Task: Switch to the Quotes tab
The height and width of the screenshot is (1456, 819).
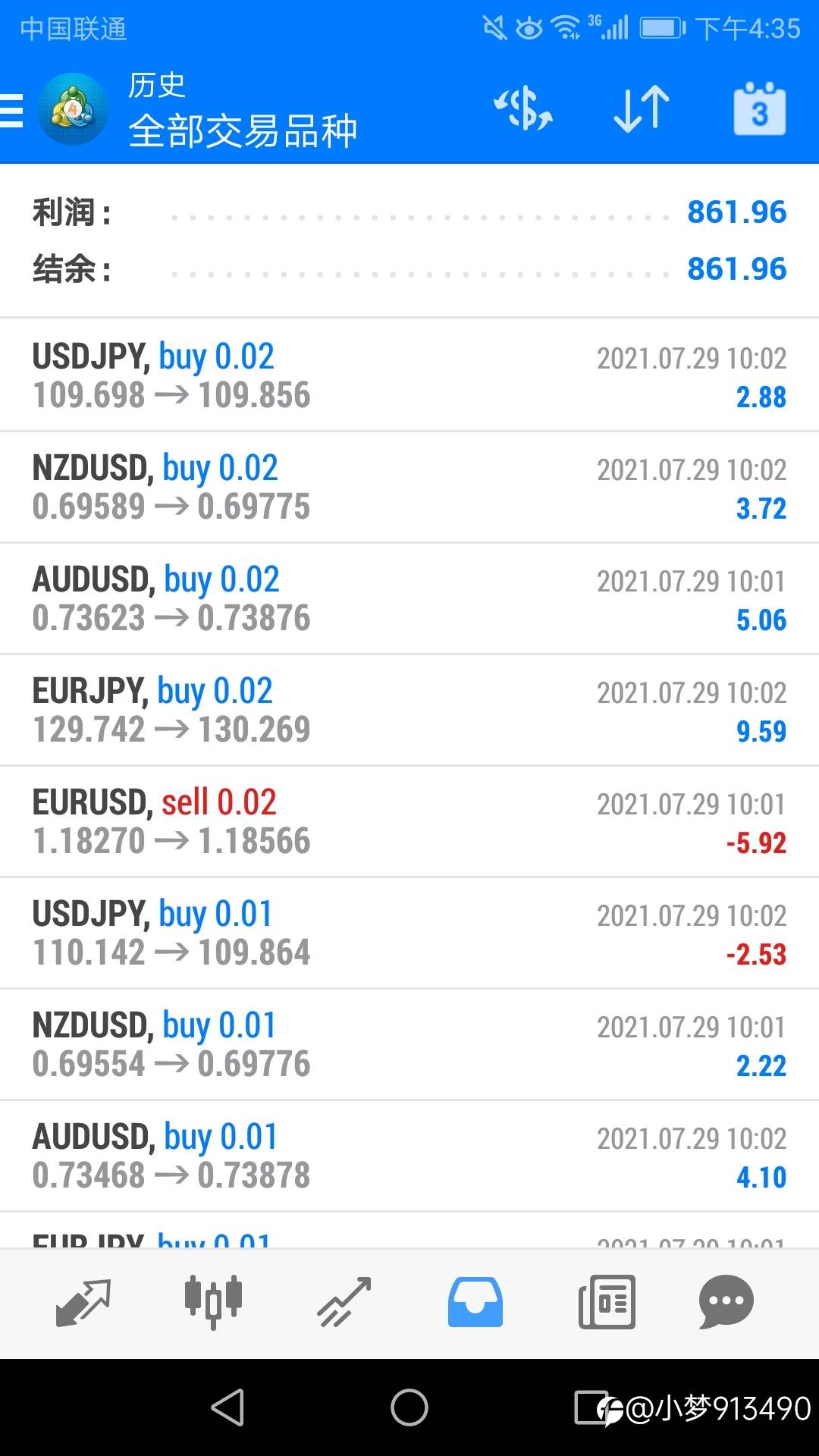Action: (x=83, y=1302)
